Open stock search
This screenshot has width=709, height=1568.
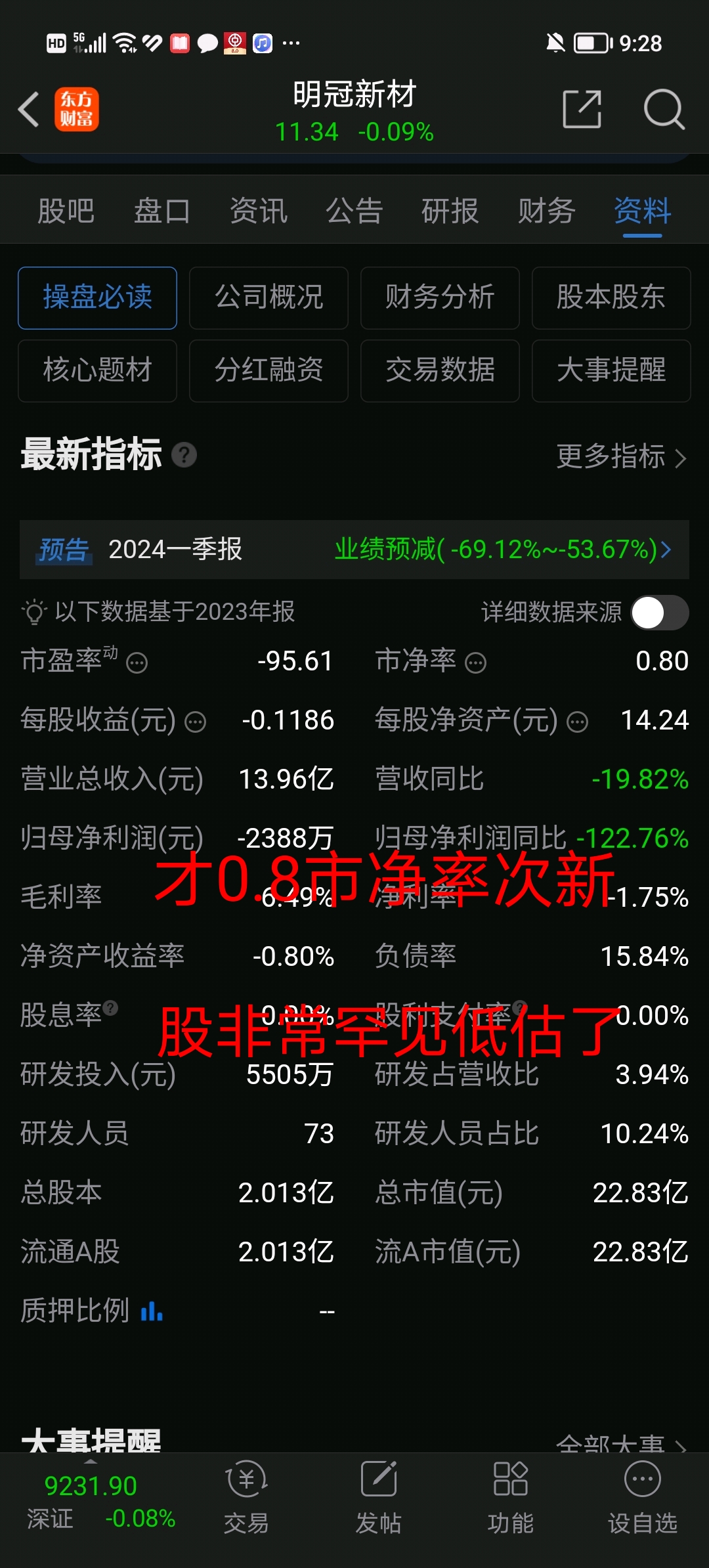(x=665, y=109)
